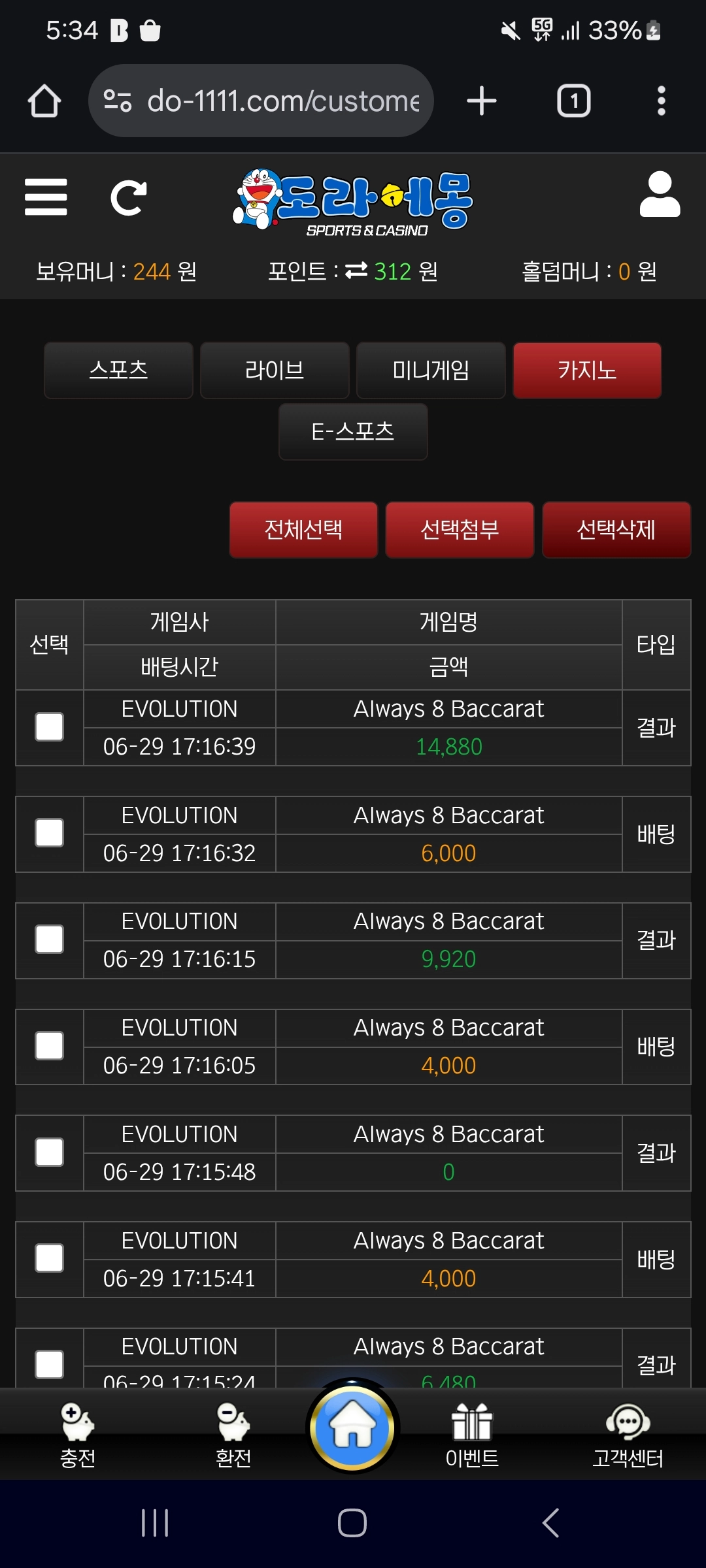Switch to the 미니게임 tab

[431, 370]
